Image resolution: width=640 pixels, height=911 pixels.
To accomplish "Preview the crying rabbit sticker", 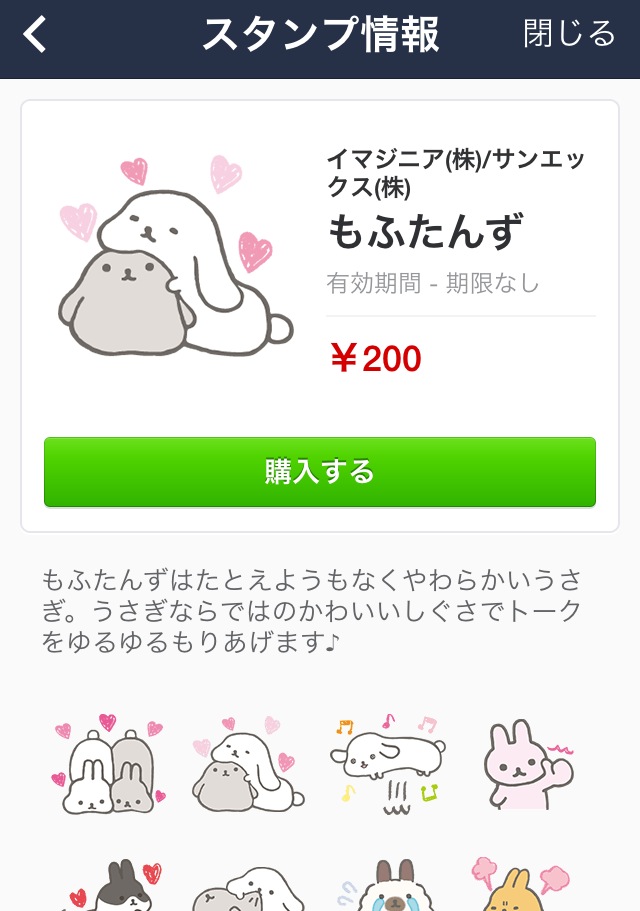I will (387, 885).
